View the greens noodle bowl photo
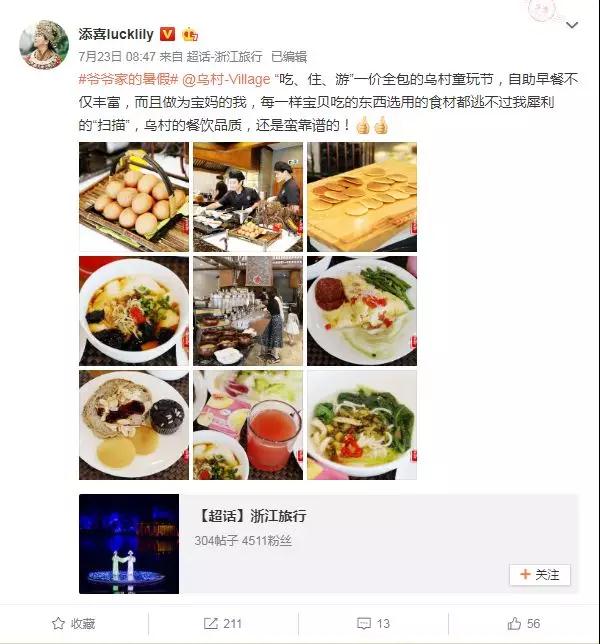Screen dimensions: 600x644 pyautogui.click(x=362, y=424)
